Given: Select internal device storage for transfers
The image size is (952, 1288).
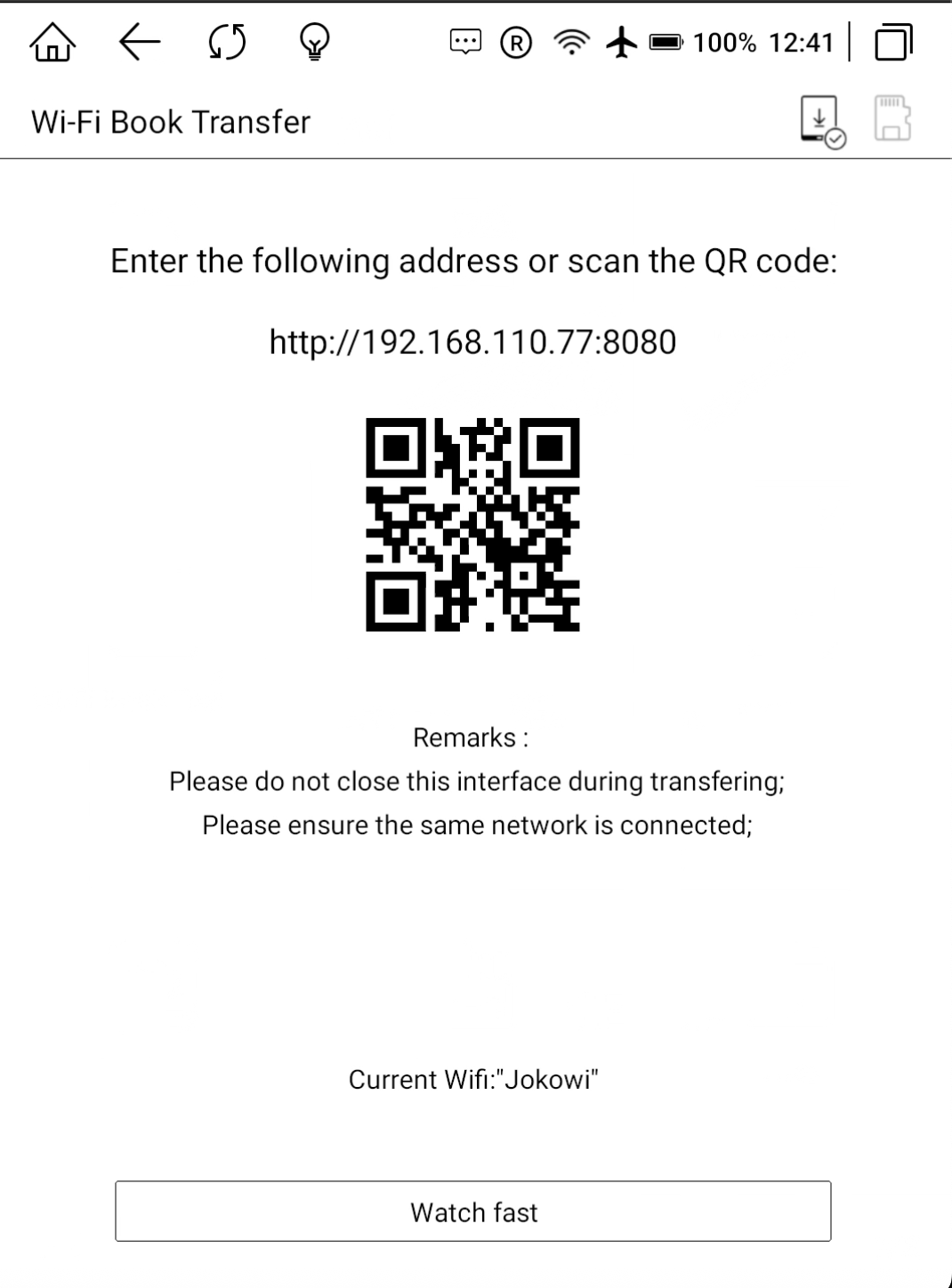Looking at the screenshot, I should coord(821,121).
